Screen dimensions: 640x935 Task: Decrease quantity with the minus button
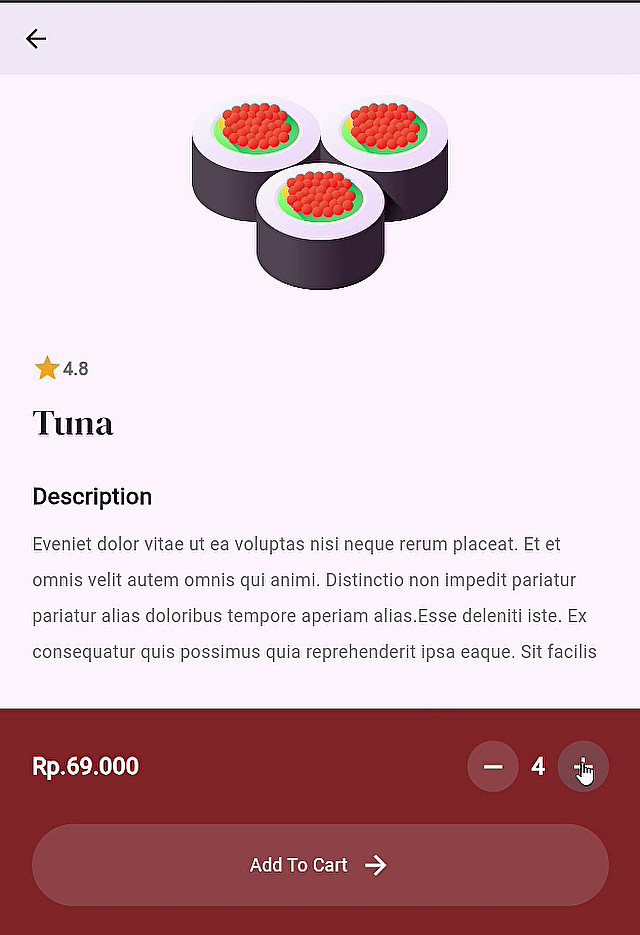493,766
